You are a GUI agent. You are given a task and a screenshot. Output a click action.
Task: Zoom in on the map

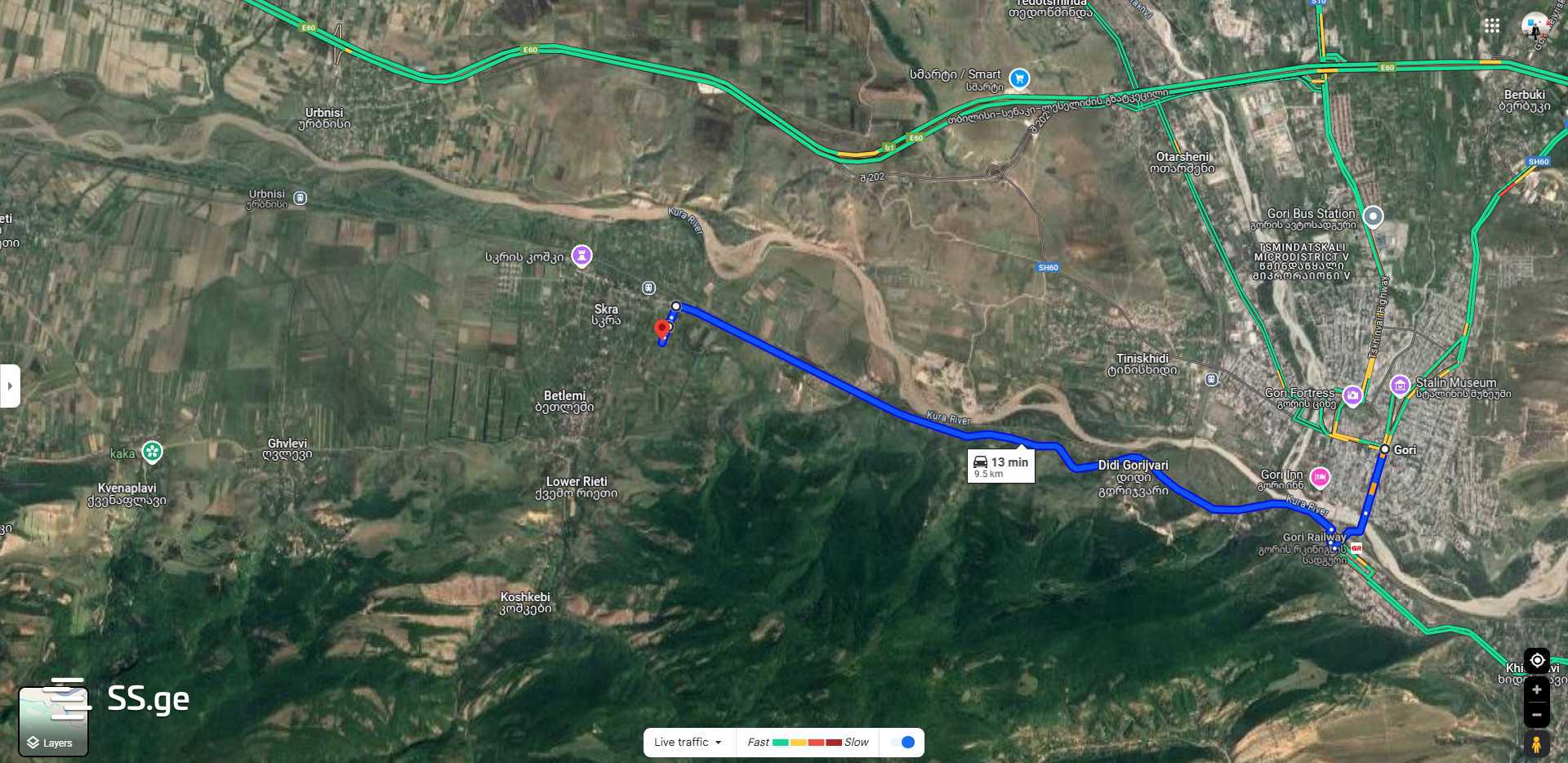1536,690
